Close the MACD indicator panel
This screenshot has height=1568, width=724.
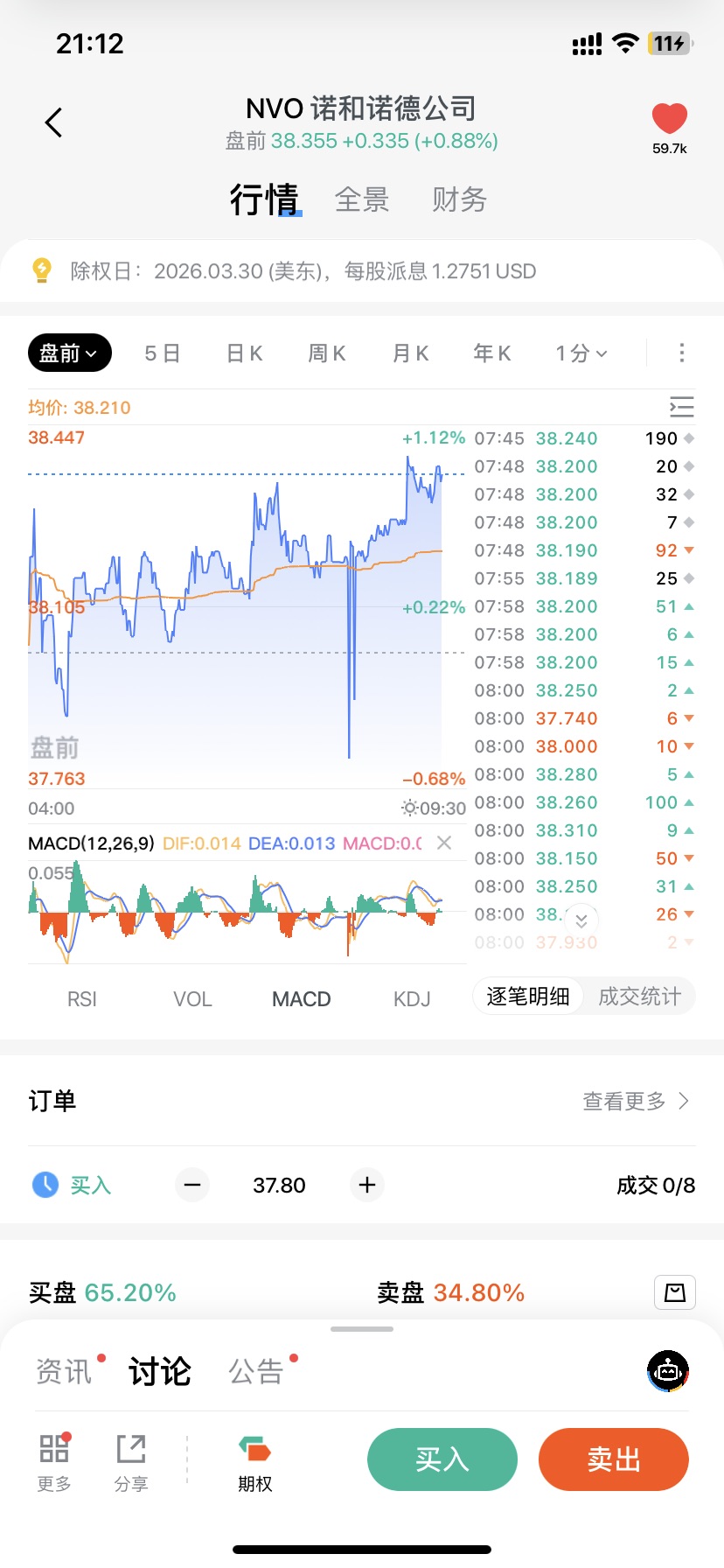coord(444,843)
